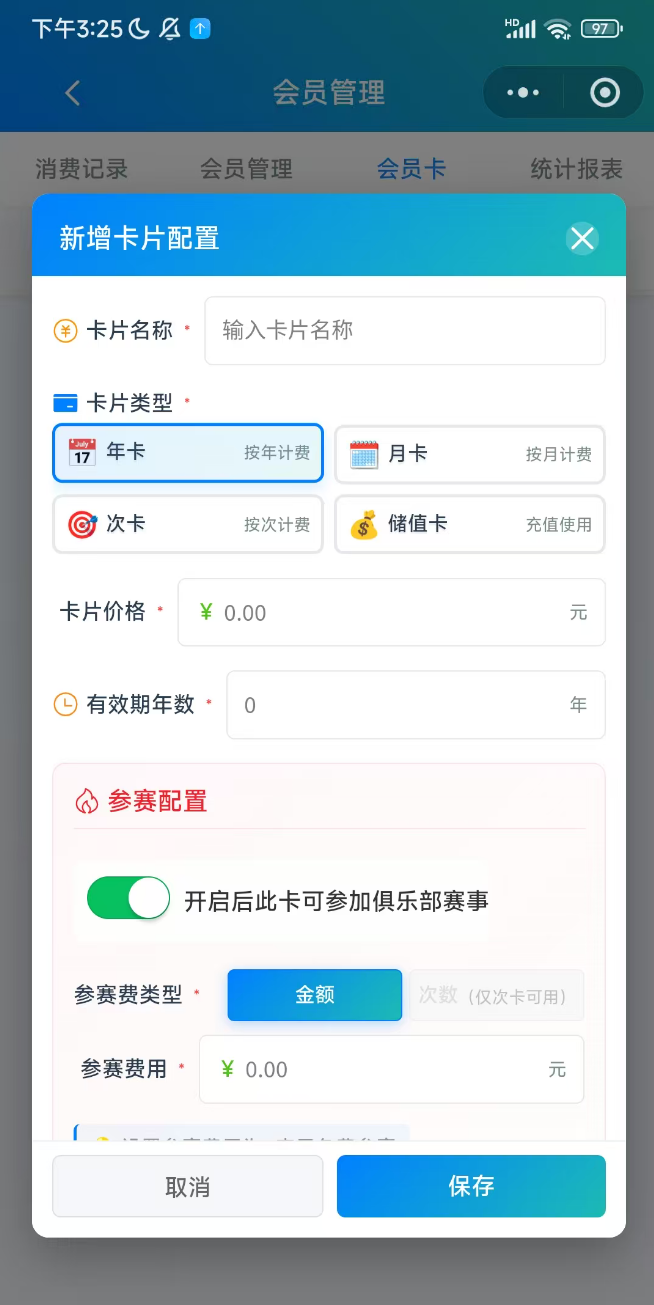Tap 取消 to cancel card creation
The image size is (654, 1305).
coord(188,1187)
